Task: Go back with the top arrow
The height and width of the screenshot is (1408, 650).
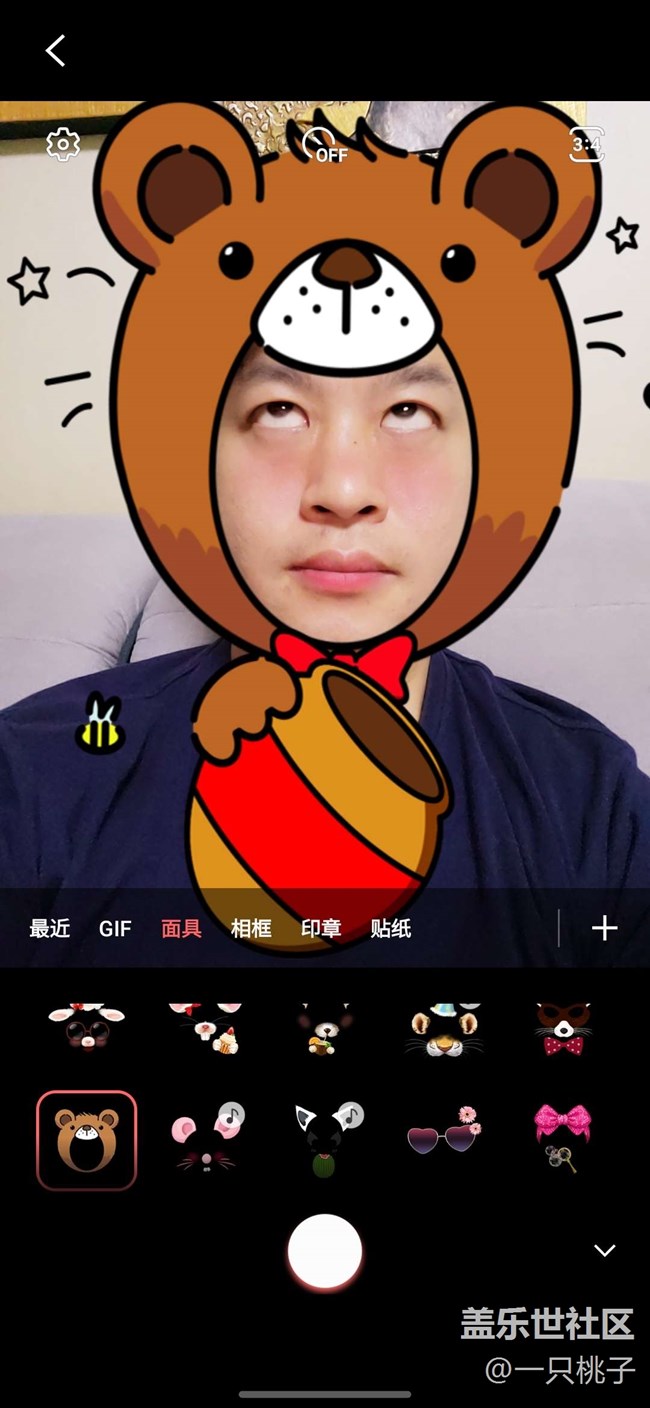Action: (x=56, y=50)
